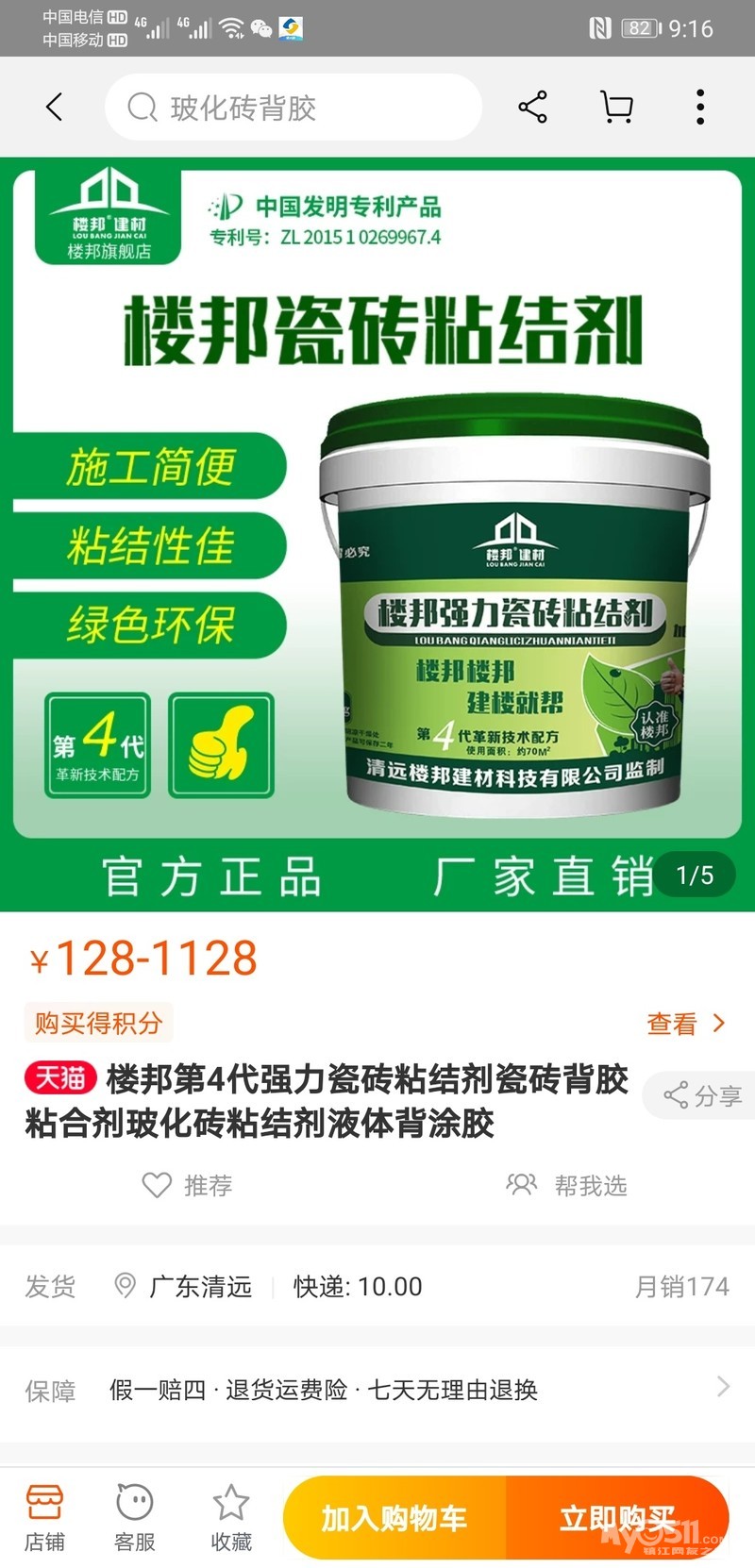Tap 加入购物车 to add to cart
The image size is (755, 1568).
[x=394, y=1518]
